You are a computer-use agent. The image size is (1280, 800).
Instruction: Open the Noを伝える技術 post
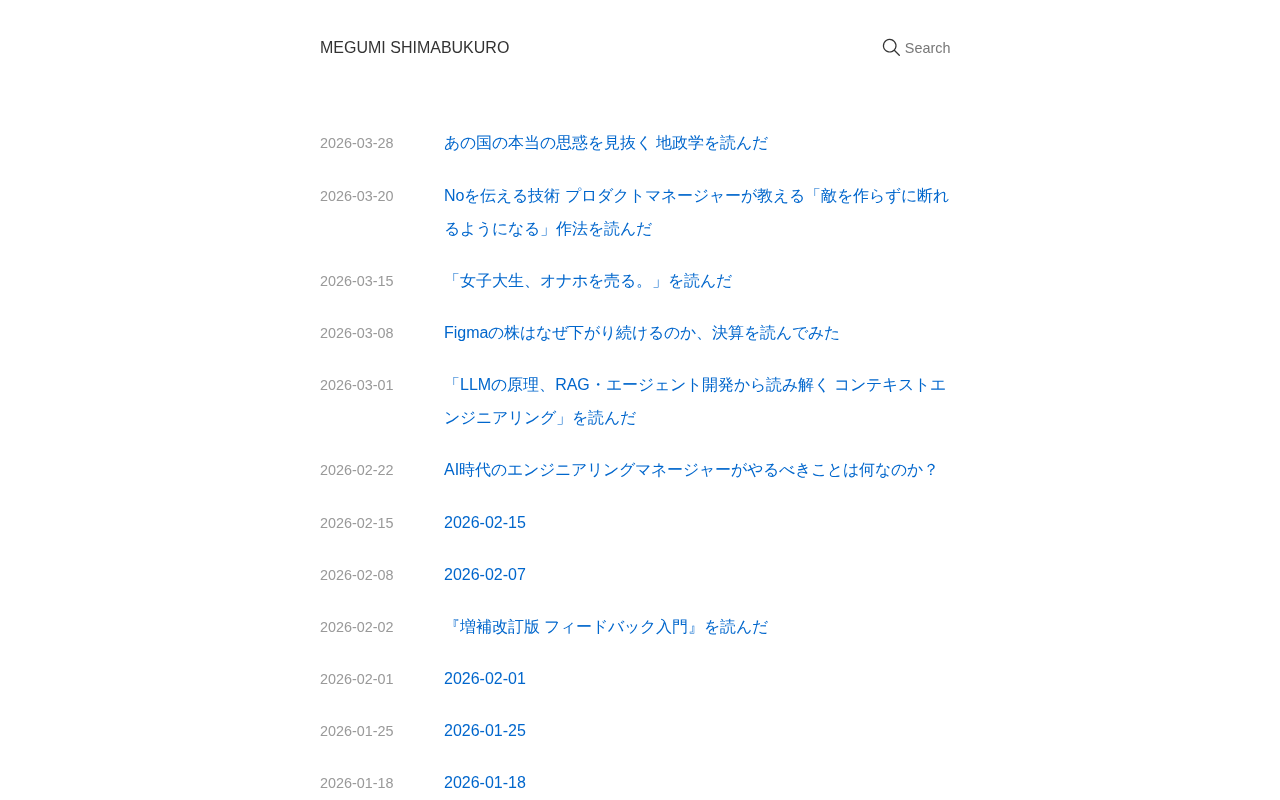[x=695, y=196]
